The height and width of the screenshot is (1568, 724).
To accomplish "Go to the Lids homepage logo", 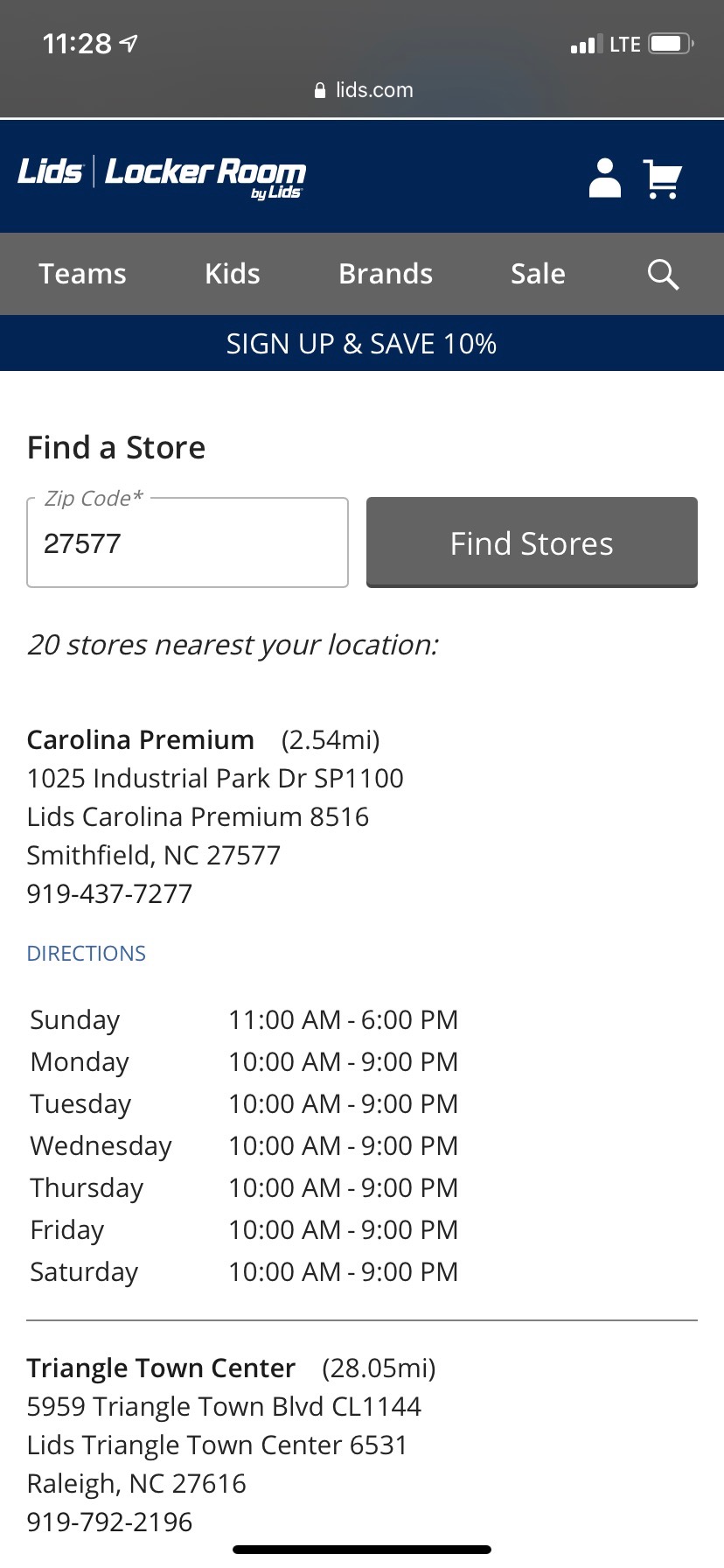I will point(51,171).
